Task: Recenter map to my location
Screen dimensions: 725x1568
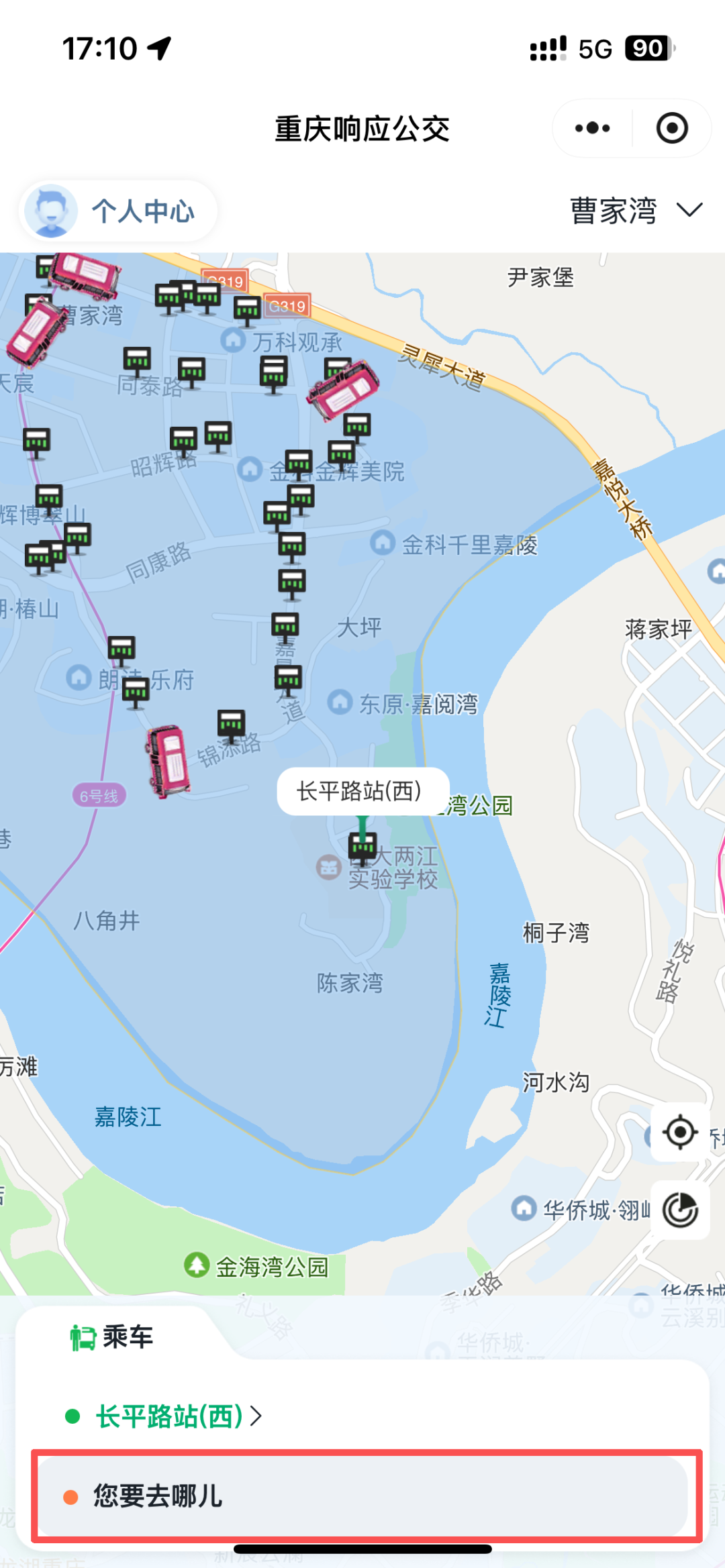Action: pos(679,1133)
